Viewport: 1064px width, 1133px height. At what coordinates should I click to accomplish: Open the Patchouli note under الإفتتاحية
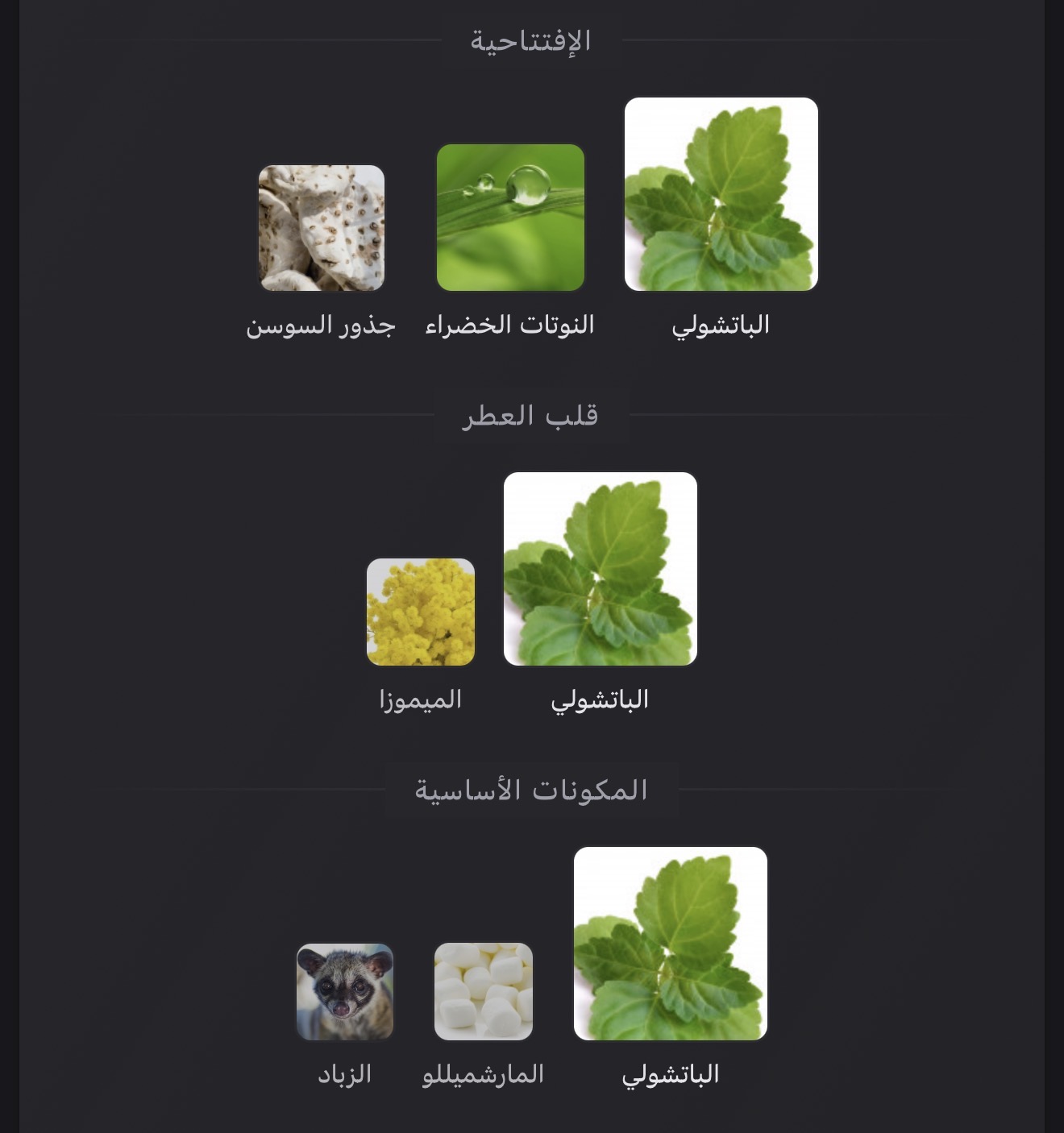pyautogui.click(x=721, y=194)
